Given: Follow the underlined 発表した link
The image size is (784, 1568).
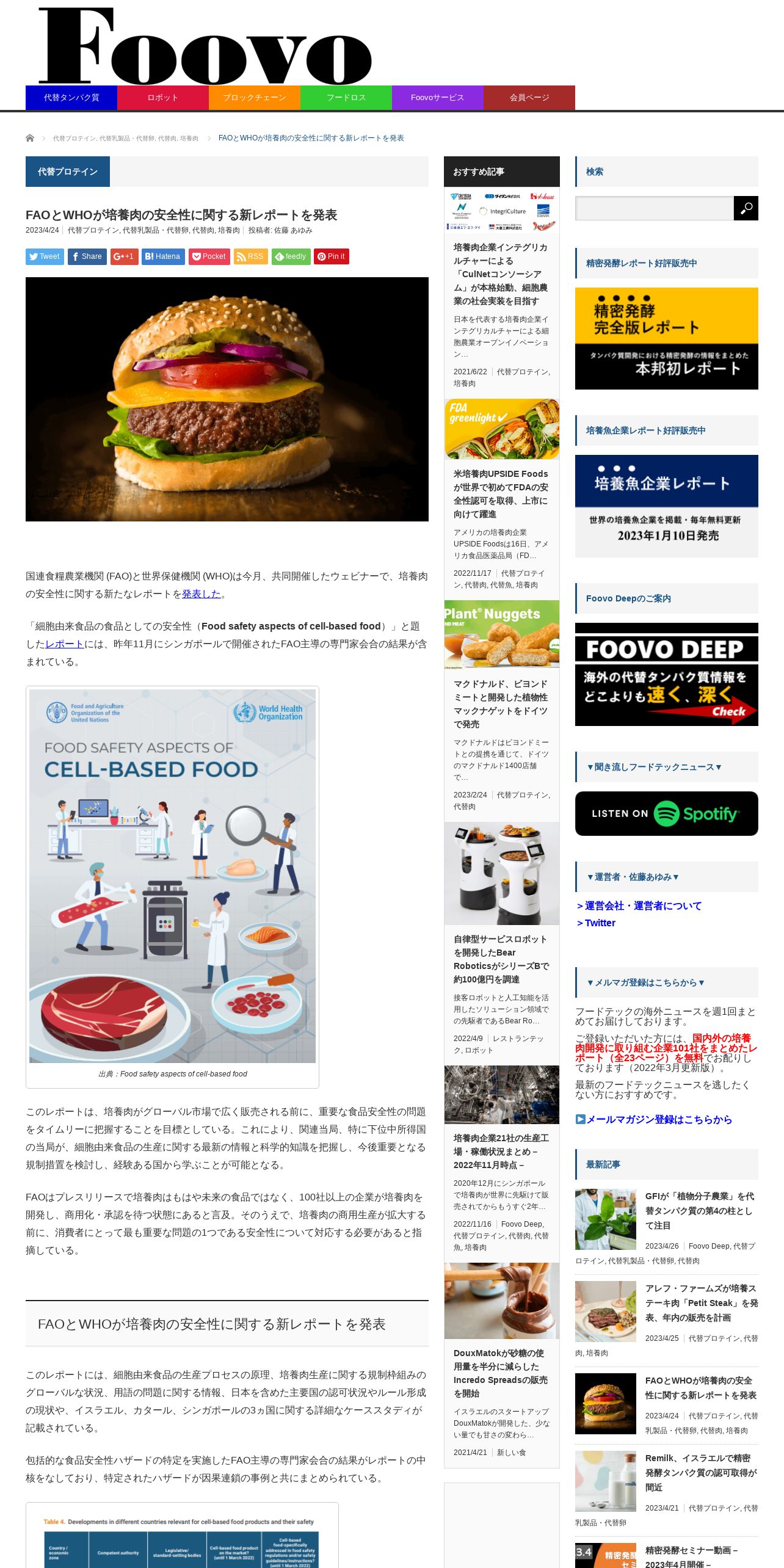Looking at the screenshot, I should click(x=201, y=593).
